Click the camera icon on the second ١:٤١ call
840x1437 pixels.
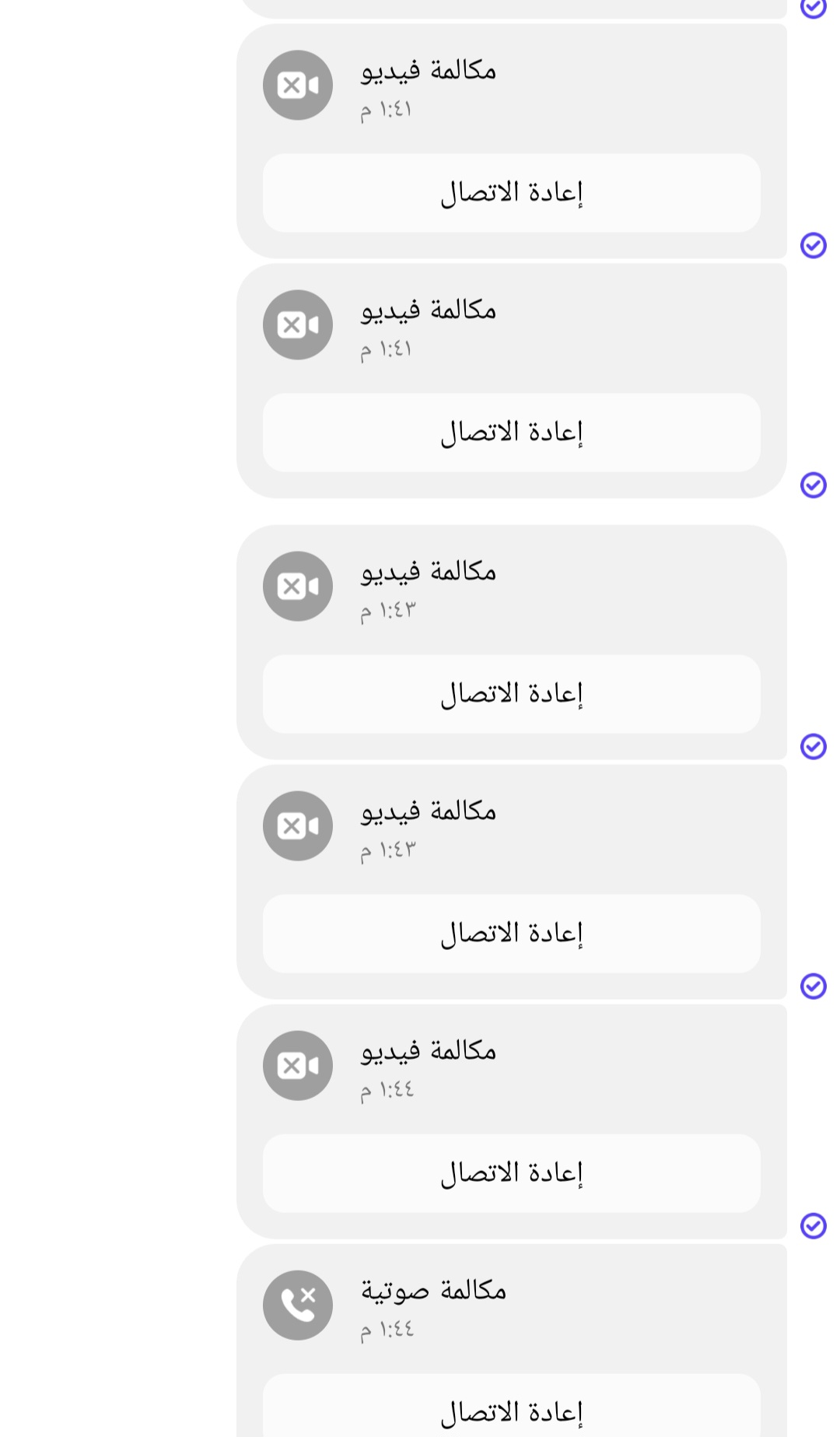(x=297, y=324)
